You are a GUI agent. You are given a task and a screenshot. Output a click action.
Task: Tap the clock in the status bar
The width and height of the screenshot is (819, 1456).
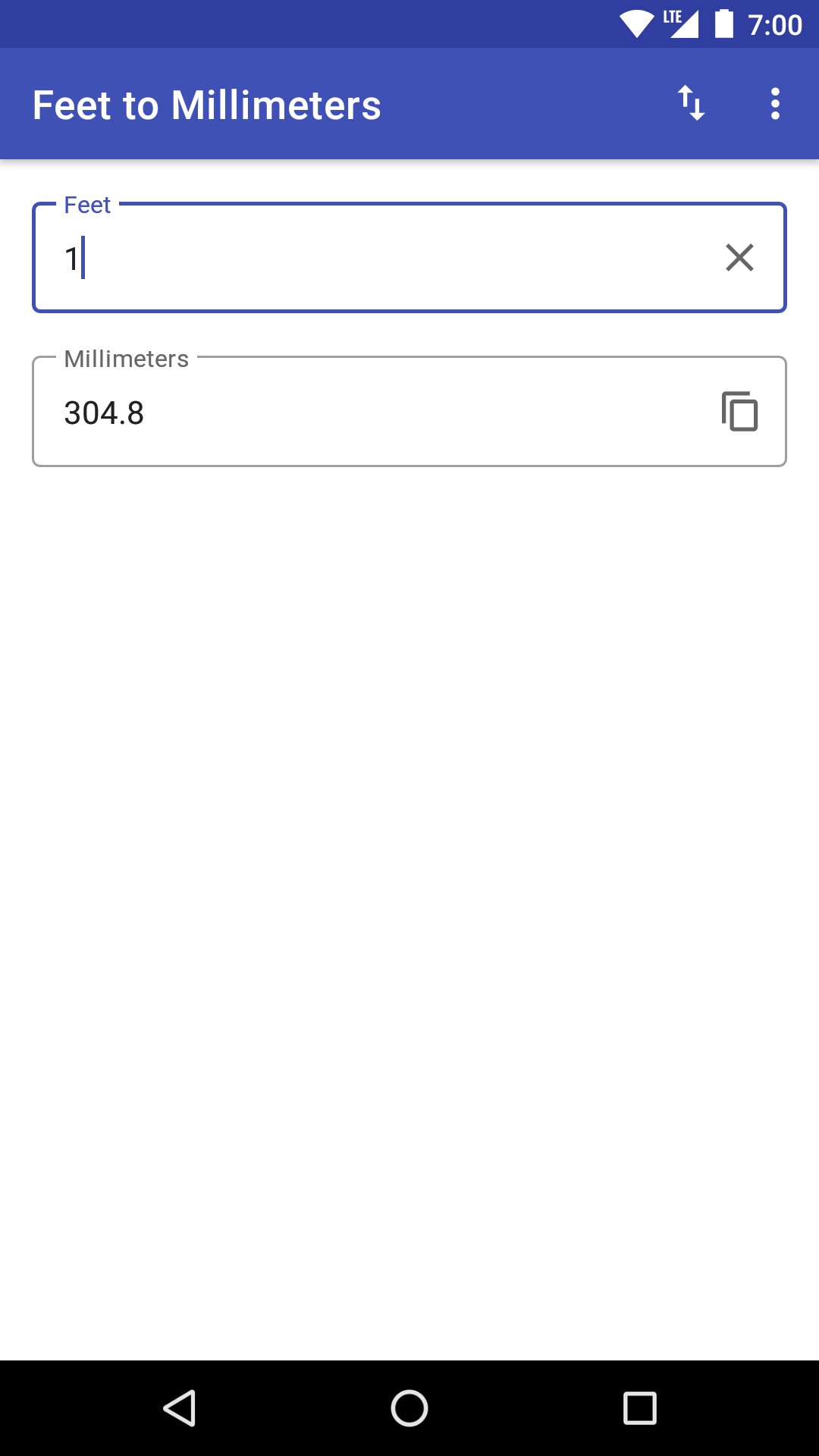coord(777,24)
